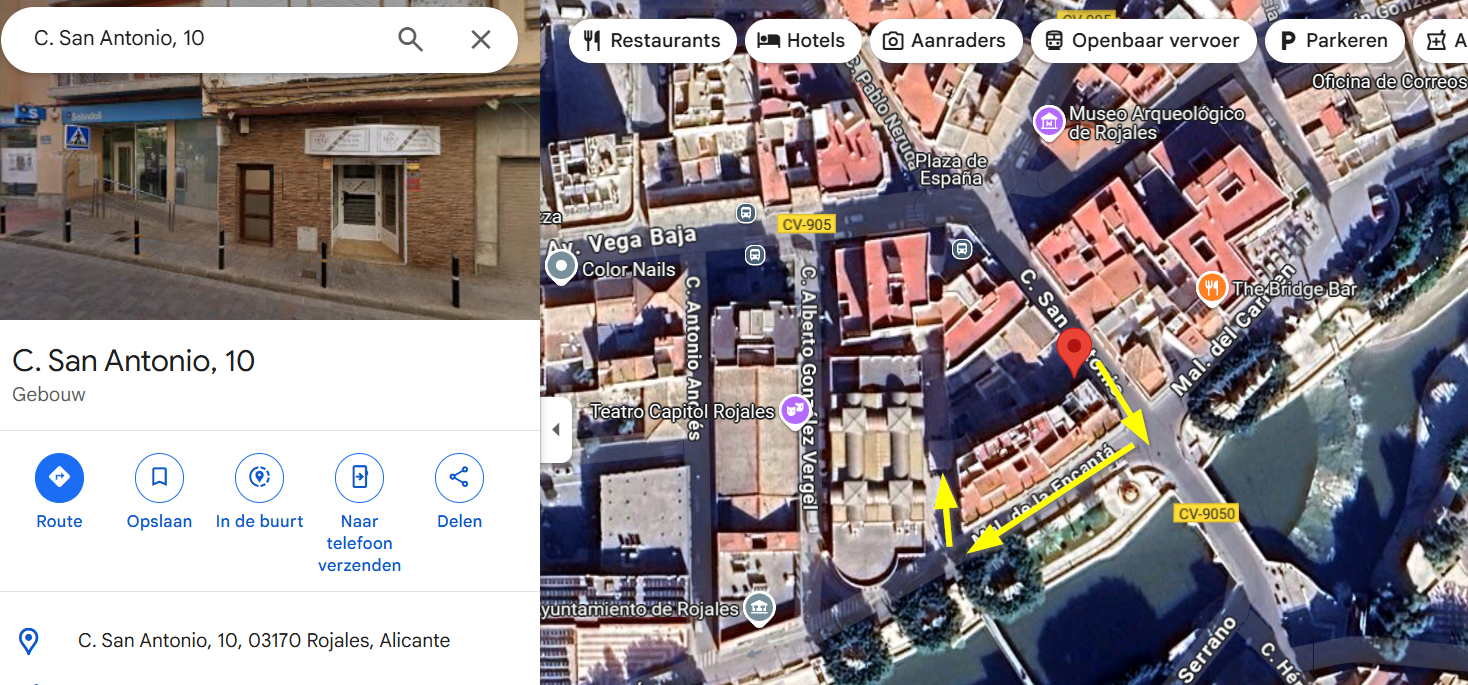This screenshot has width=1468, height=685.
Task: Open Teatro Capitol Rojales marker
Action: click(795, 409)
